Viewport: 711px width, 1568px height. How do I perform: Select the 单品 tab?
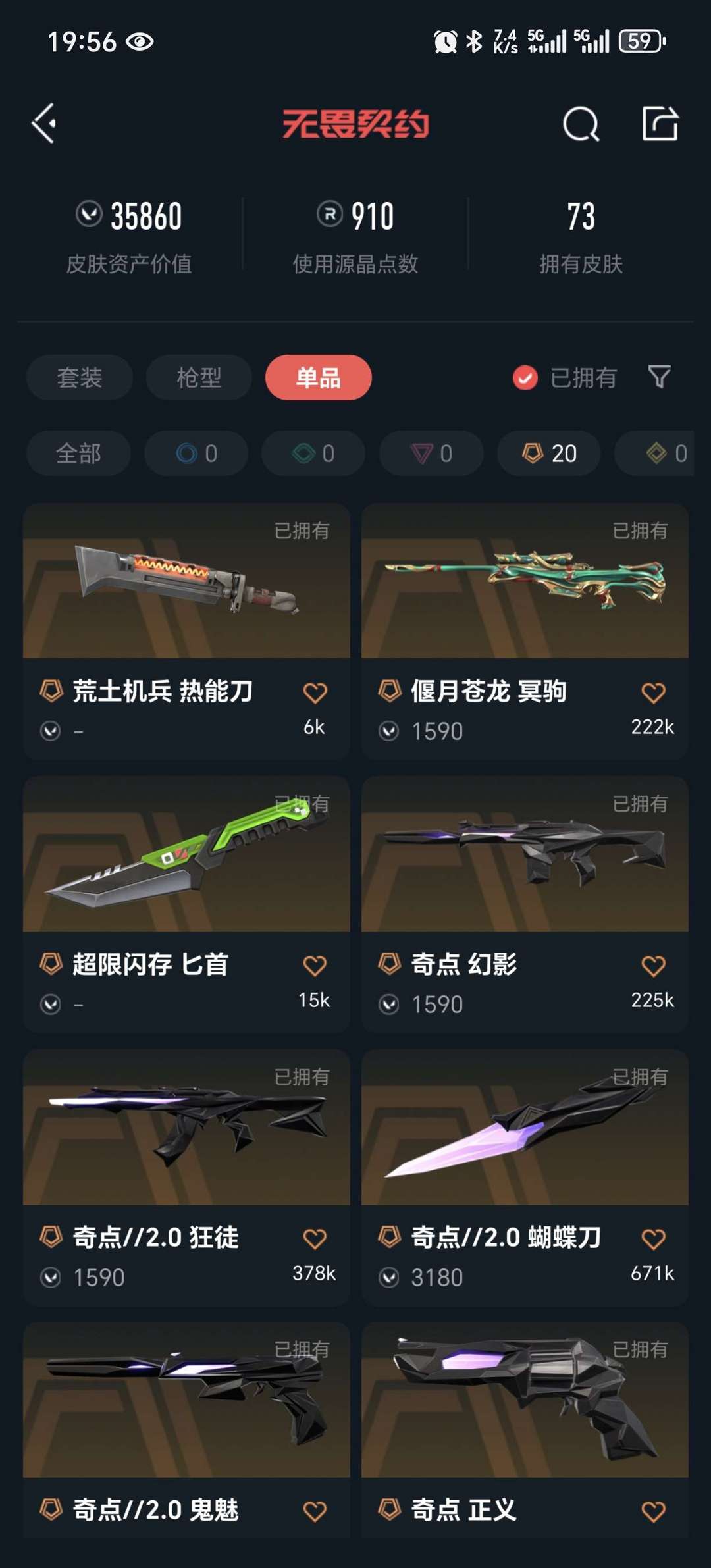[x=319, y=377]
